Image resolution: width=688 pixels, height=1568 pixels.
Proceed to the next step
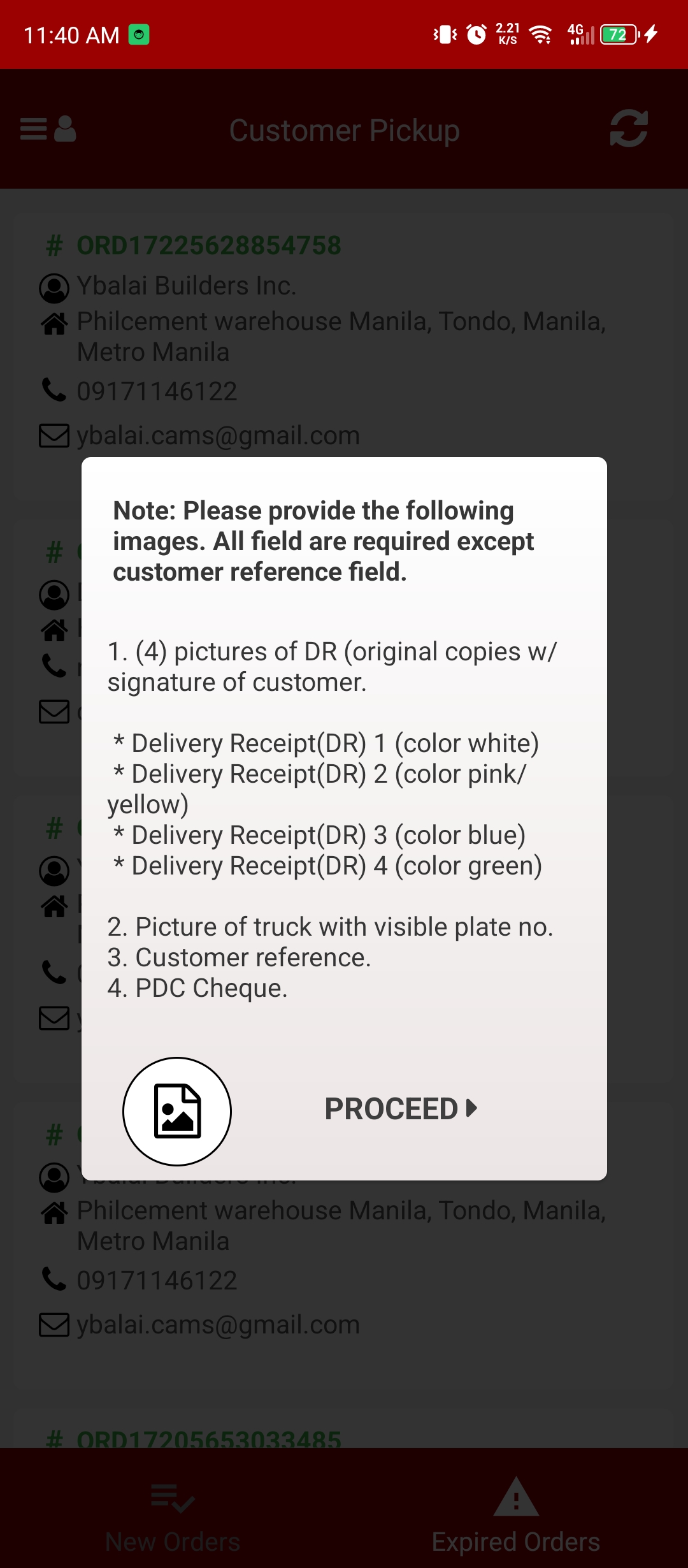[x=401, y=1108]
